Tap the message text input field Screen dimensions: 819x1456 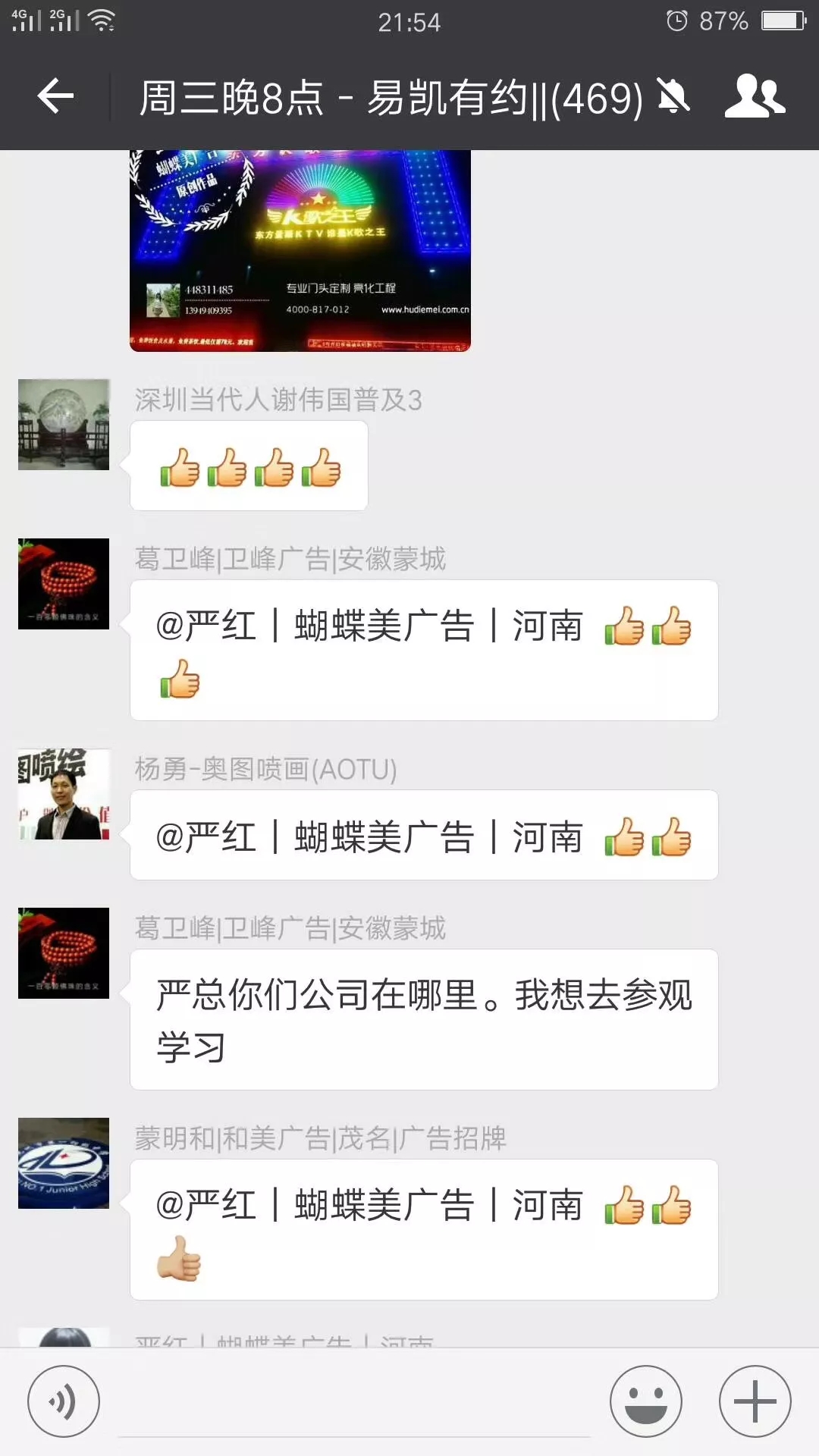point(353,1403)
